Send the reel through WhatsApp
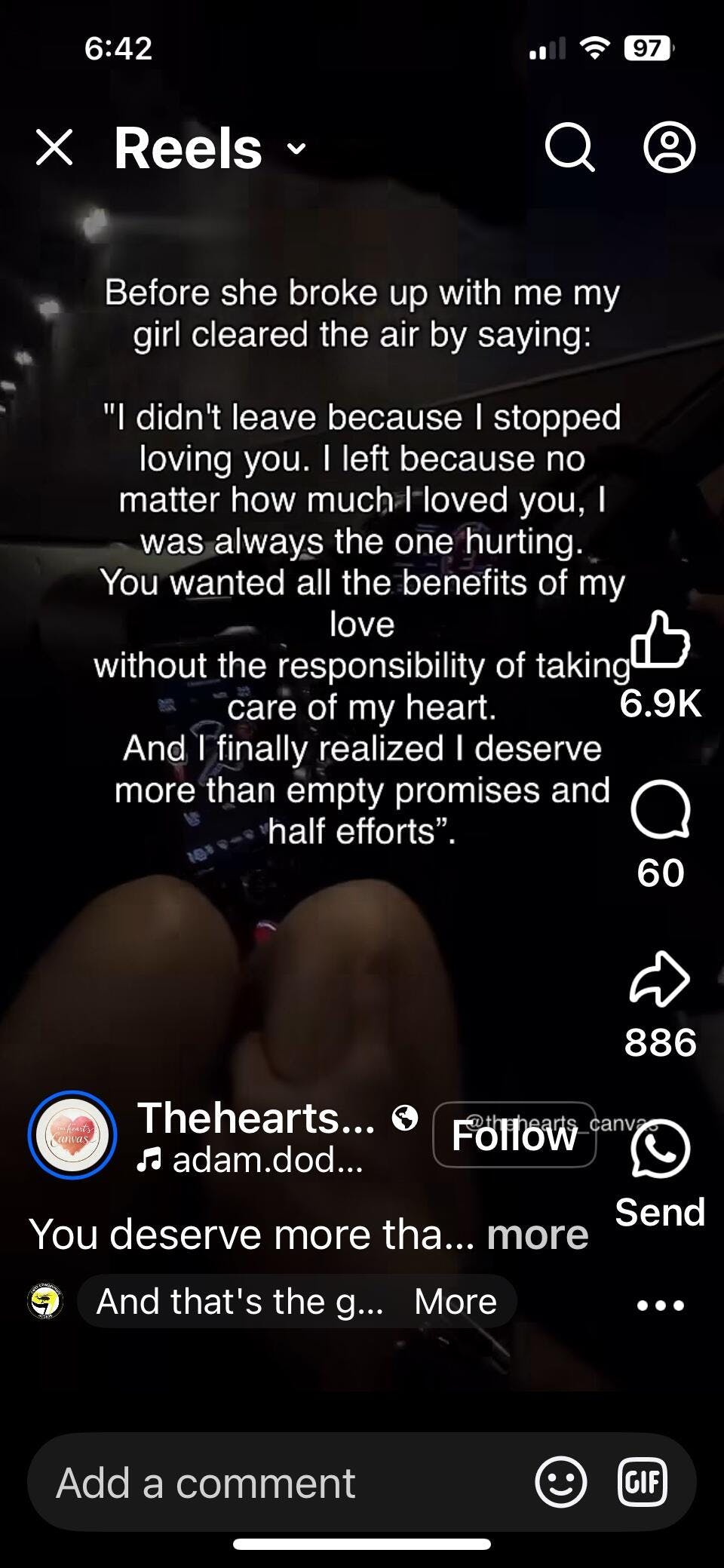 pos(660,1150)
